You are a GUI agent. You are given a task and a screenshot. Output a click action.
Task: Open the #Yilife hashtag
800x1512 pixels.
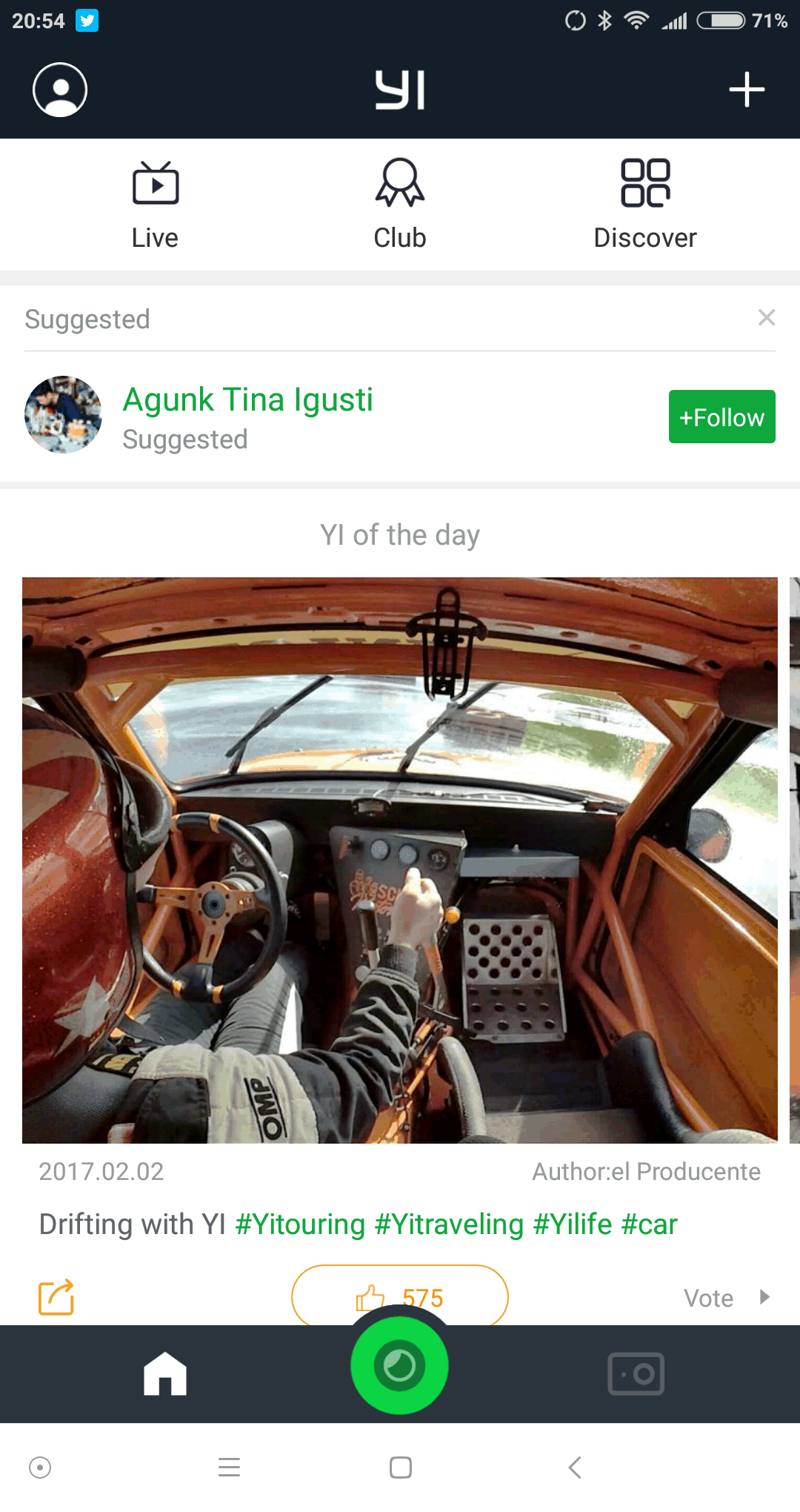[x=573, y=1224]
